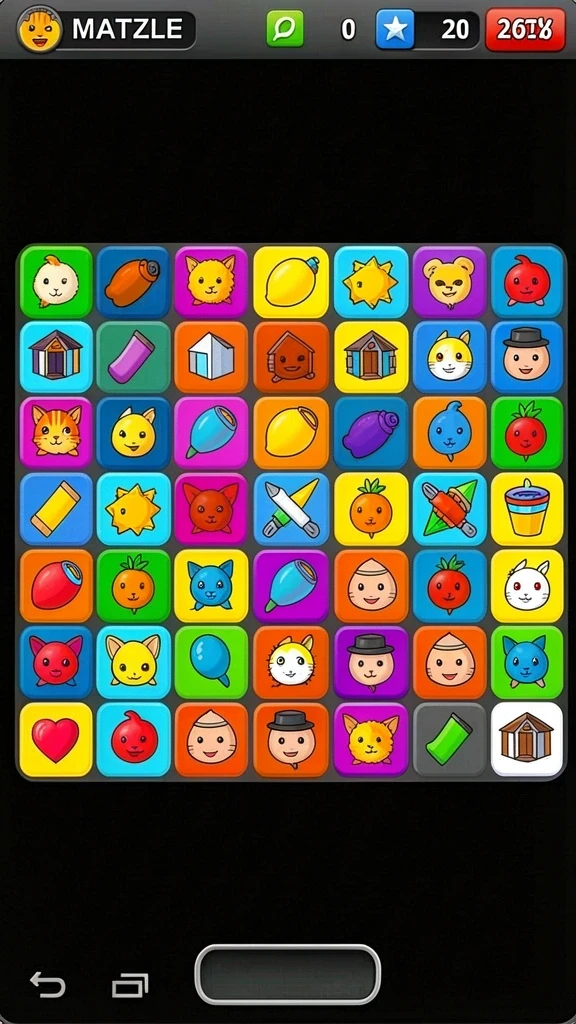This screenshot has width=576, height=1024.
Task: Select the purple snail on blue tile
Action: tap(371, 432)
